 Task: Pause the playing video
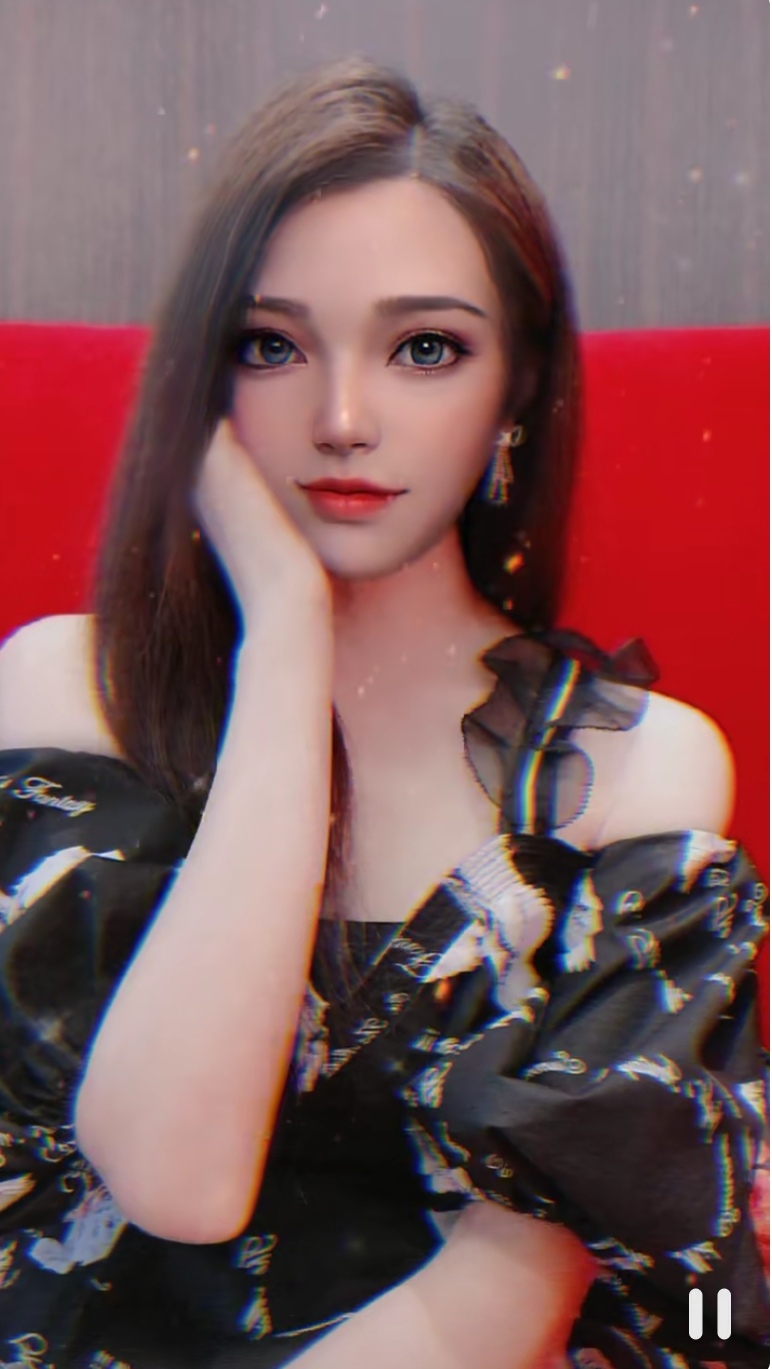(x=709, y=1312)
